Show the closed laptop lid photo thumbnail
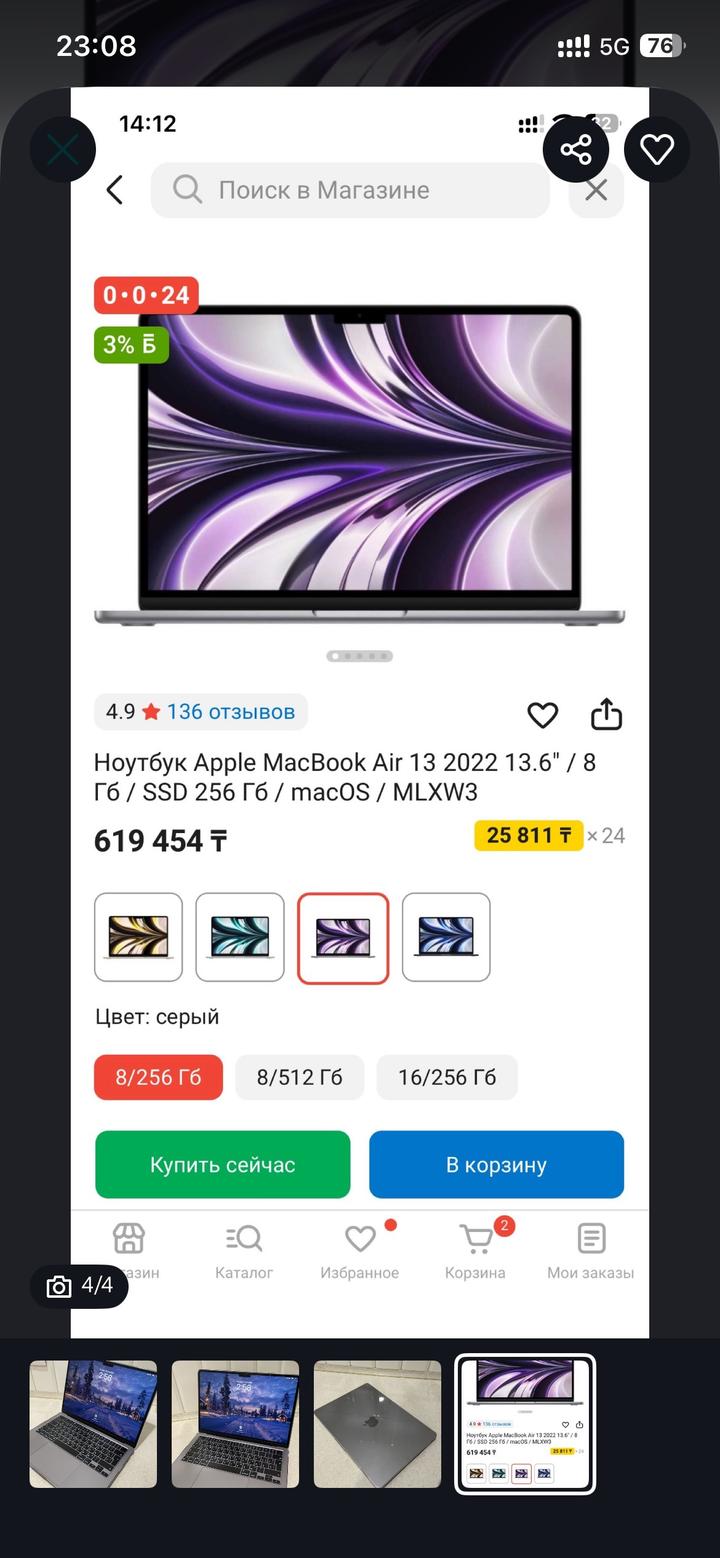 point(377,1424)
